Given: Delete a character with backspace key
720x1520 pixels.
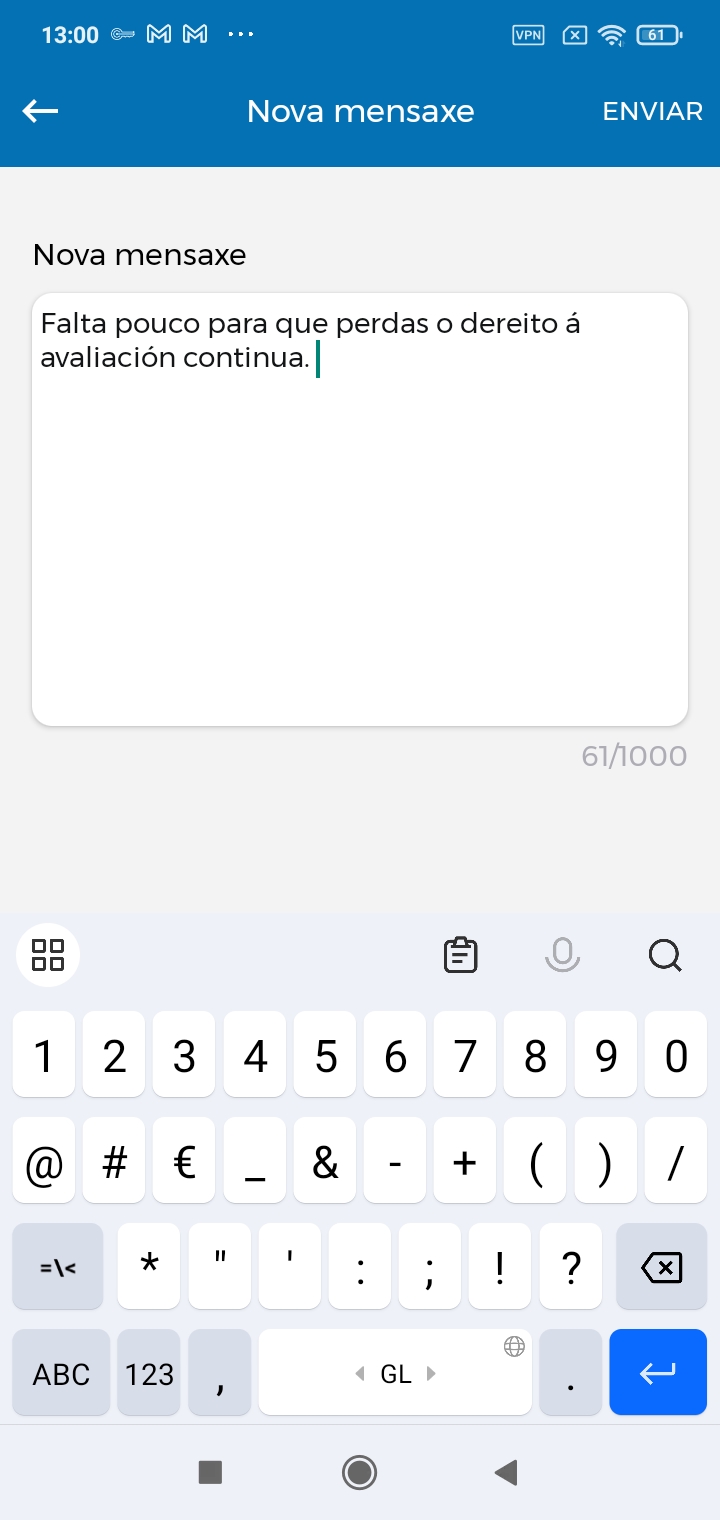Looking at the screenshot, I should [x=661, y=1268].
